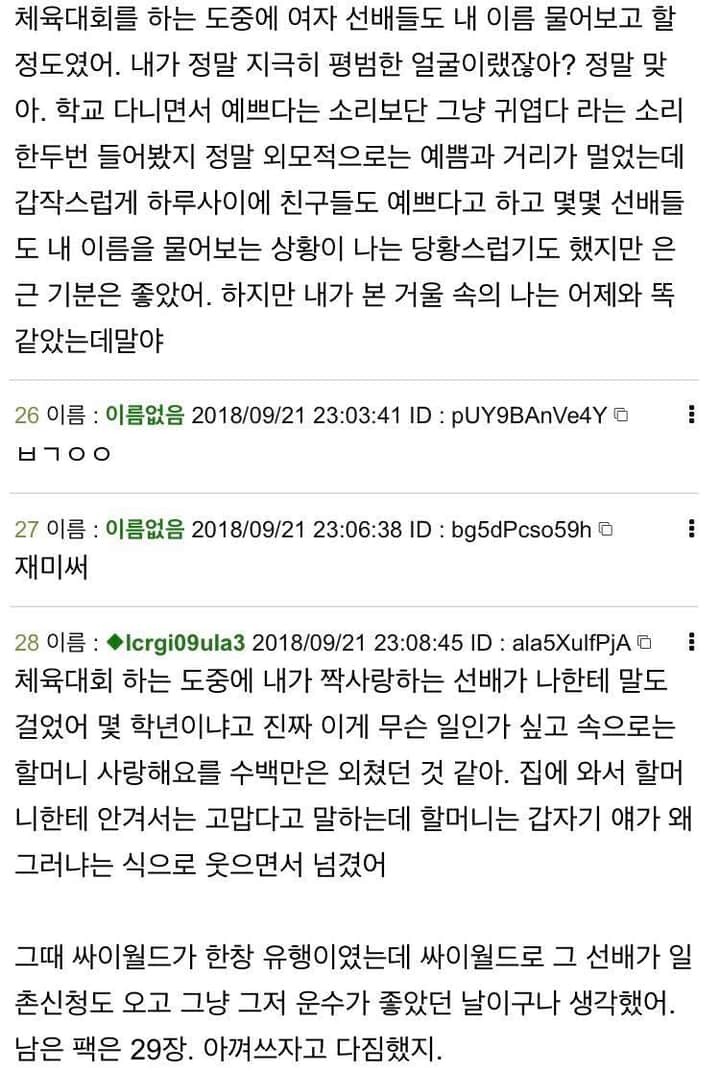Open overflow menu for post 27
The image size is (720, 1071).
pos(692,528)
